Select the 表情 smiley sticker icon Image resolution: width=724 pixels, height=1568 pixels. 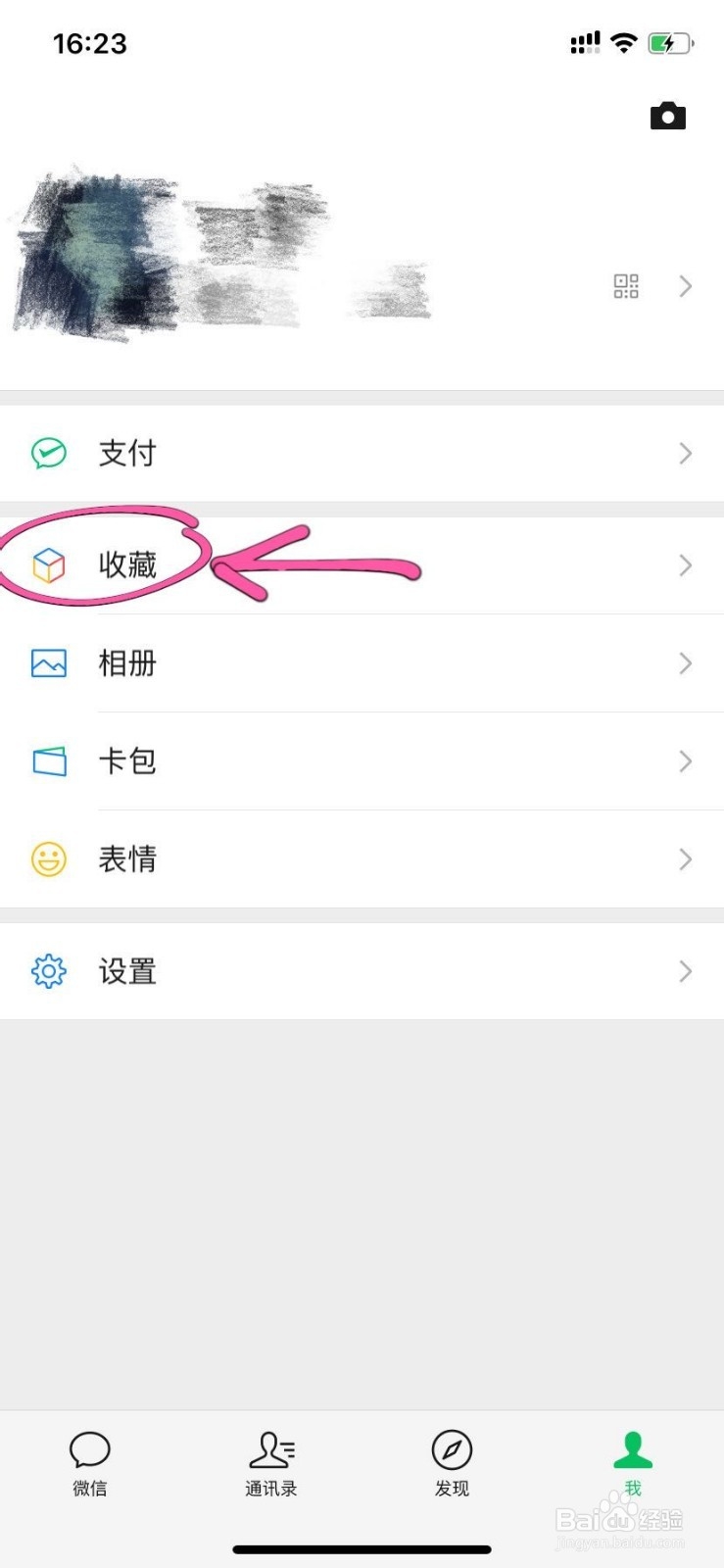[48, 859]
